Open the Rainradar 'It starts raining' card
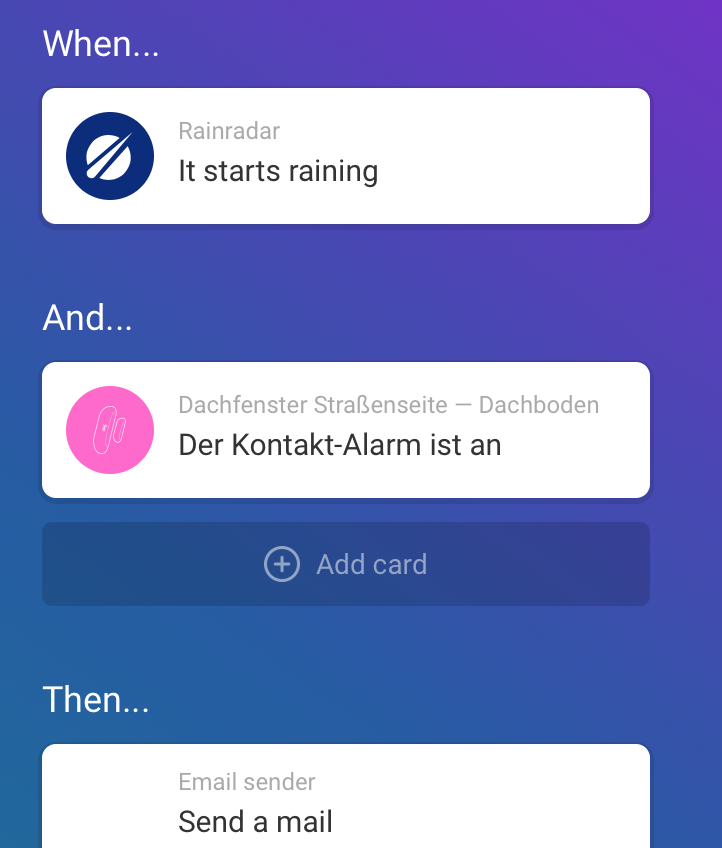Viewport: 722px width, 848px height. (345, 156)
